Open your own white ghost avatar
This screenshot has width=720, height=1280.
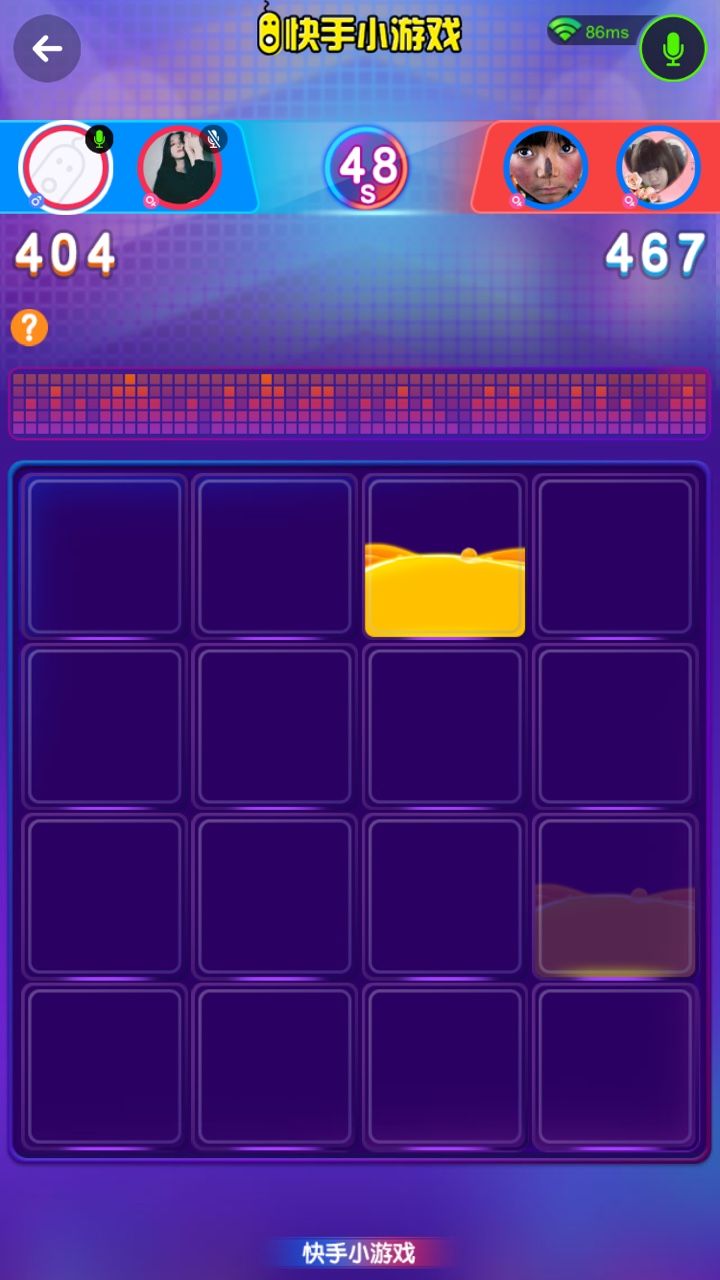pos(64,167)
